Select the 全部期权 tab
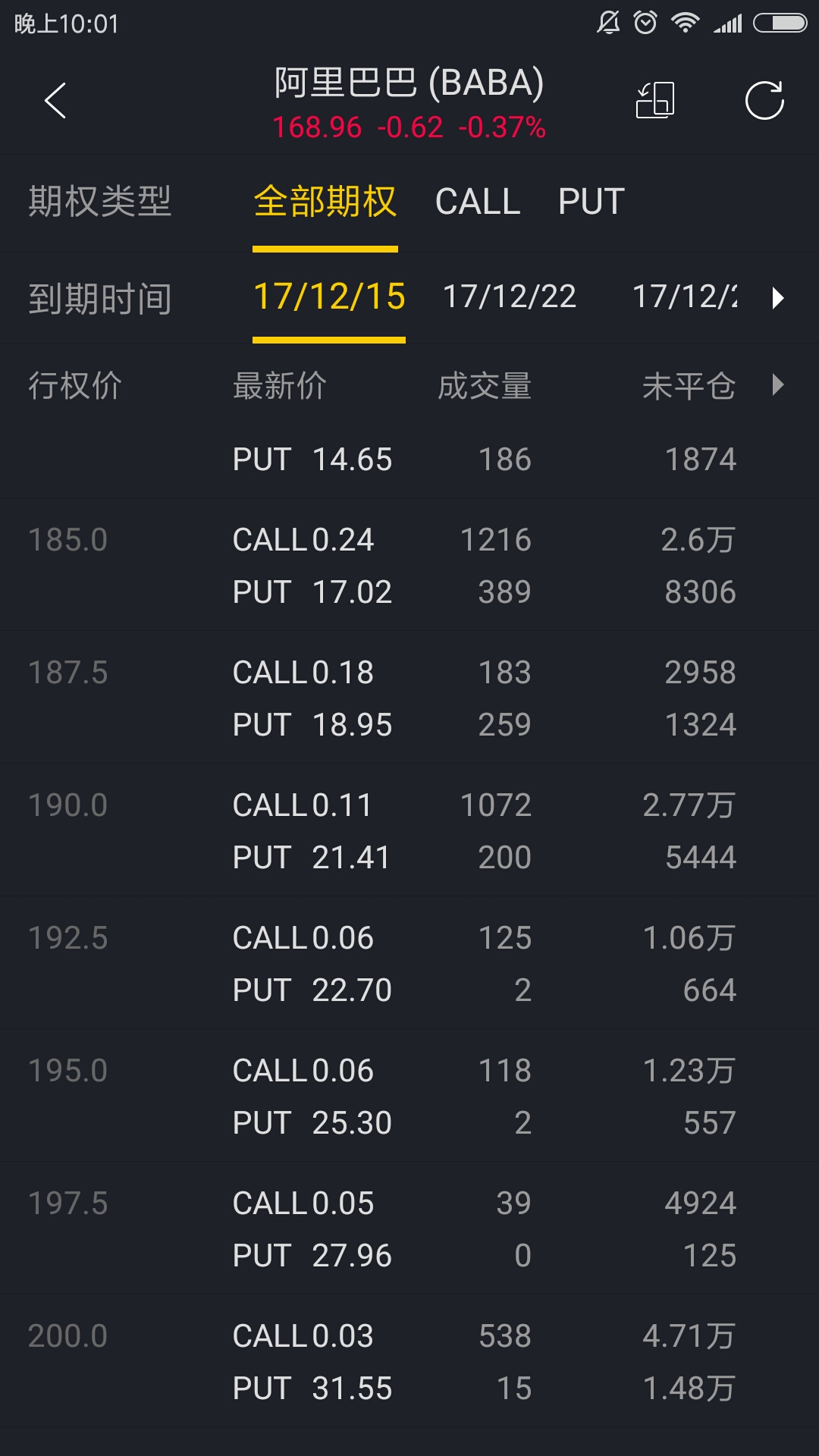Image resolution: width=819 pixels, height=1456 pixels. click(325, 202)
